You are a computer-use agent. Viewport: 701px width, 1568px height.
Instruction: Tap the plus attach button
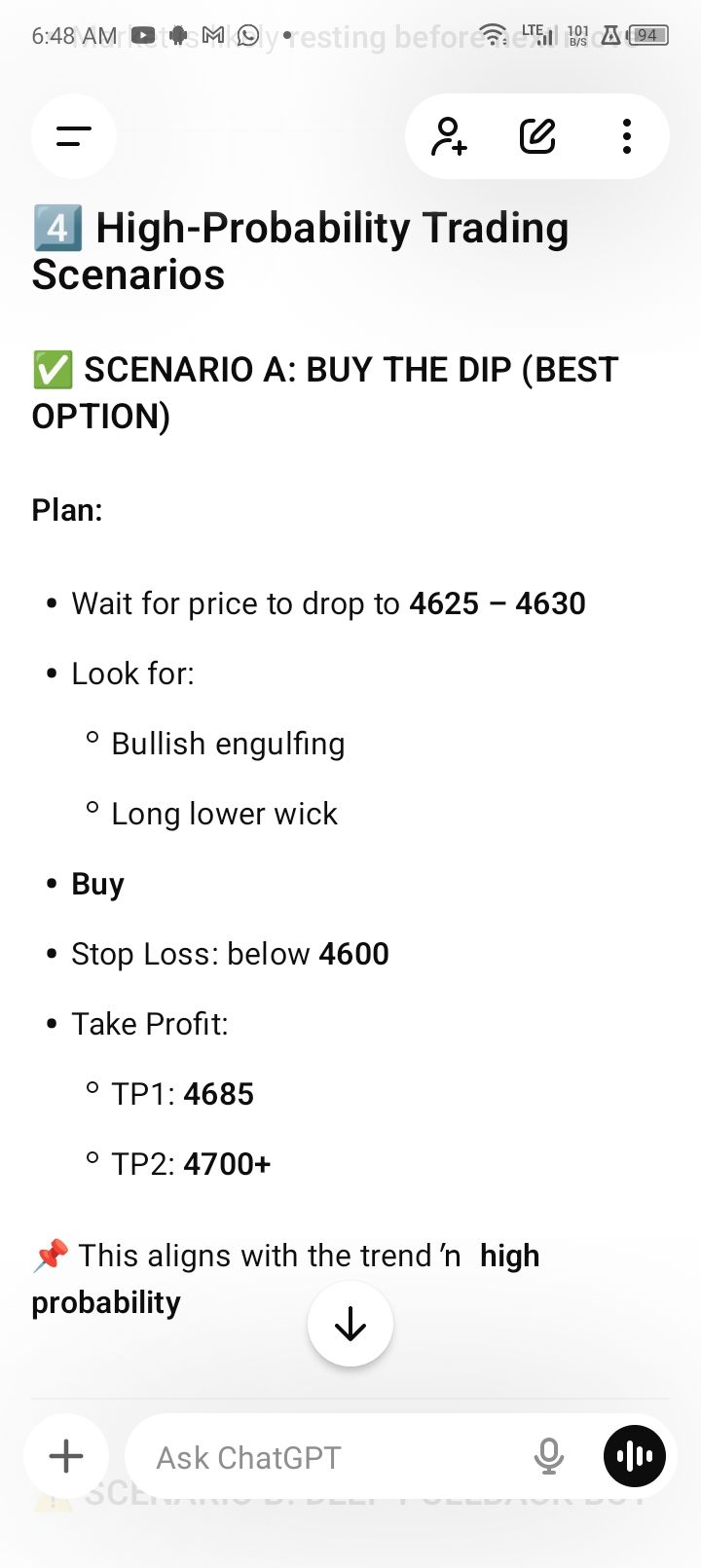pyautogui.click(x=66, y=1456)
